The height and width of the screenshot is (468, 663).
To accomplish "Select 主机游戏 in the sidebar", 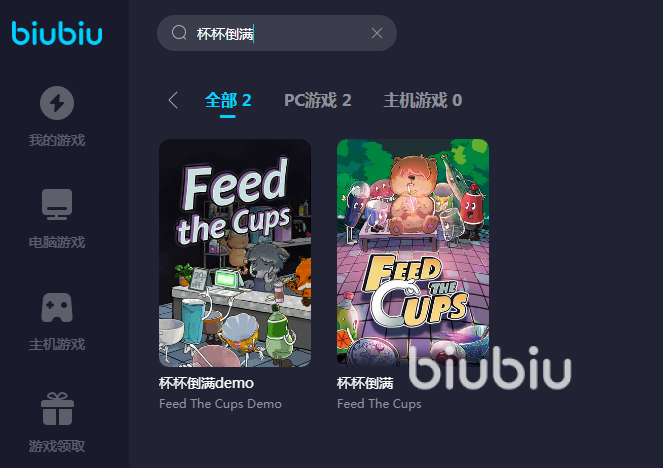I will (57, 320).
